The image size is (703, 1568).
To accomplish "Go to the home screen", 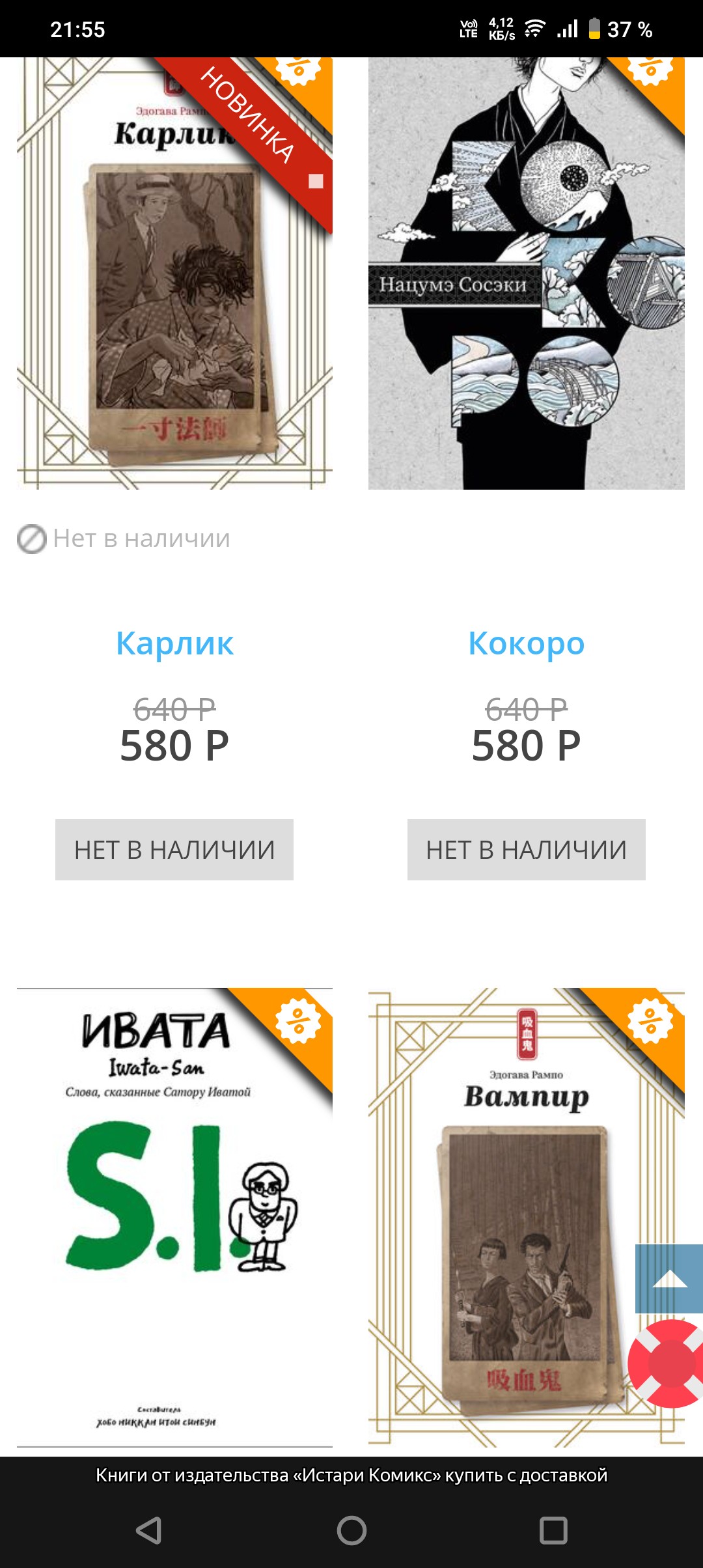I will [351, 1530].
